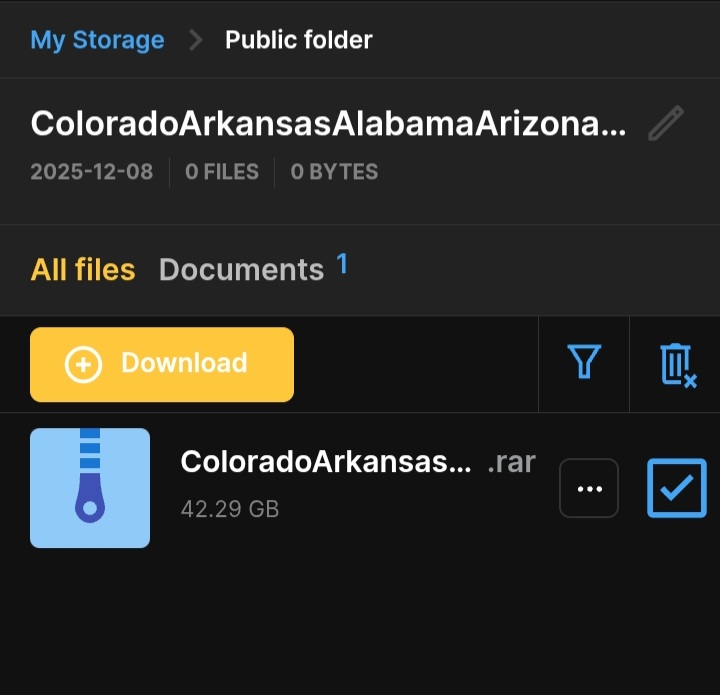This screenshot has width=720, height=695.
Task: Open the 42.29 GB .rar file
Action: click(325, 463)
